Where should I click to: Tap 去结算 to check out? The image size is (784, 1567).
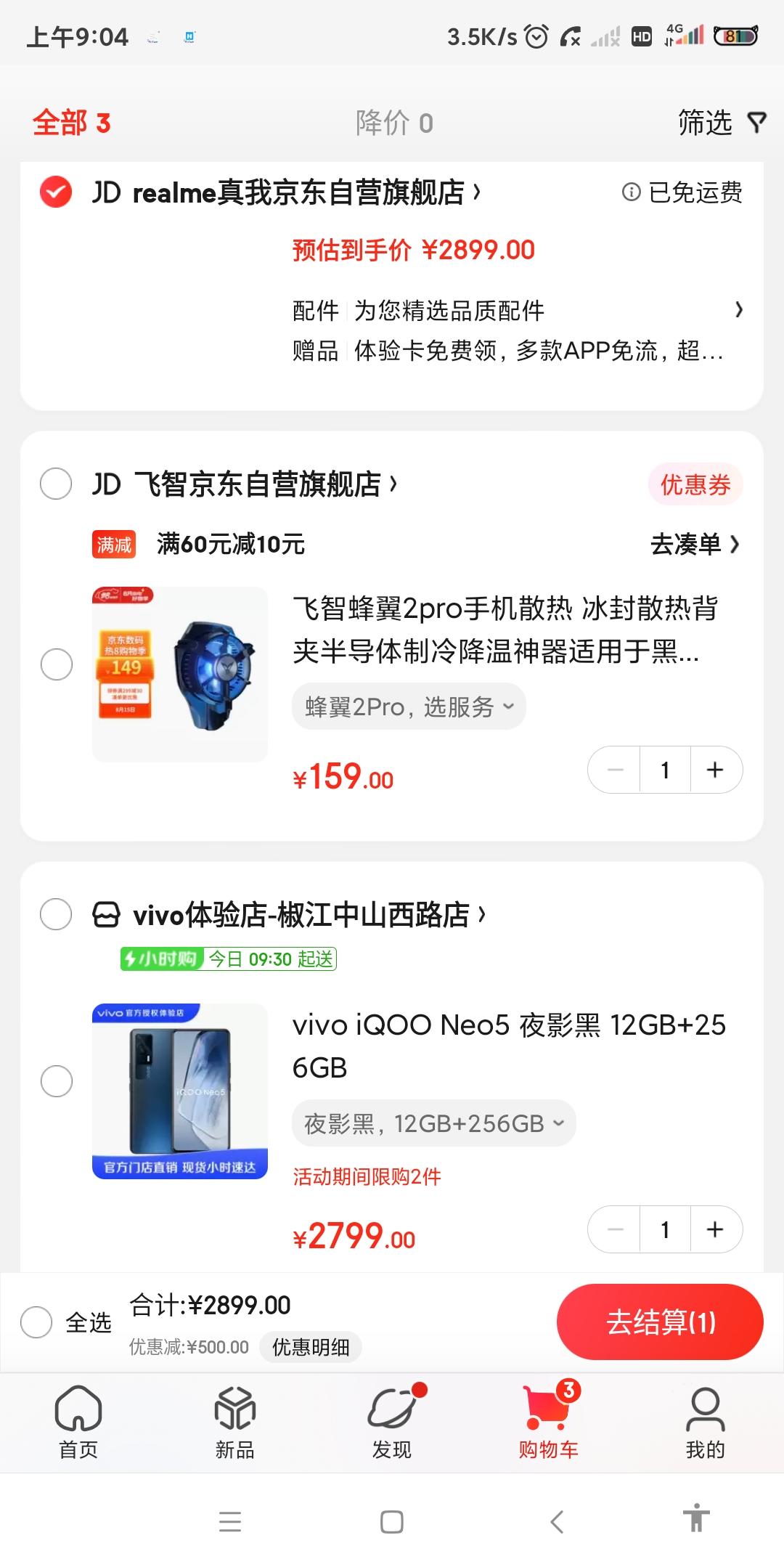[660, 1322]
